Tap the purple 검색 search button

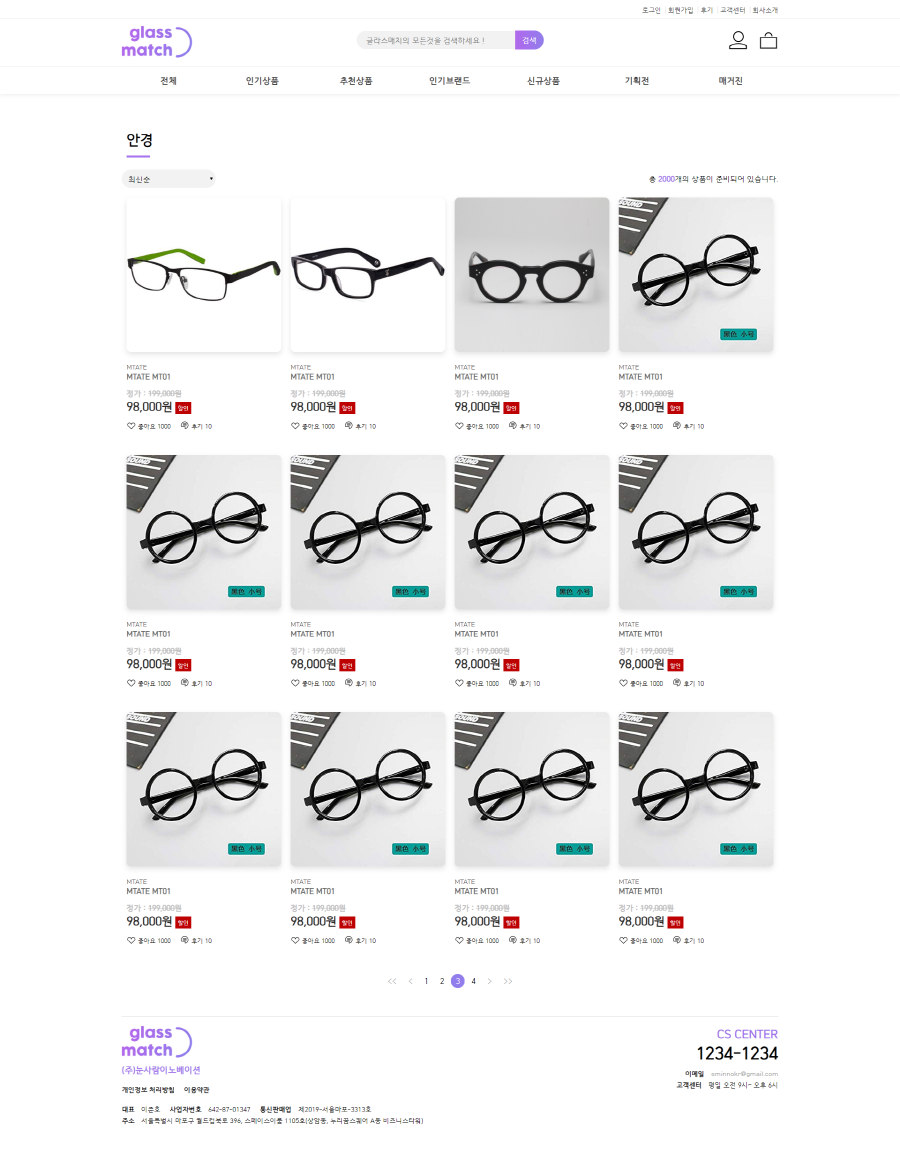click(529, 40)
